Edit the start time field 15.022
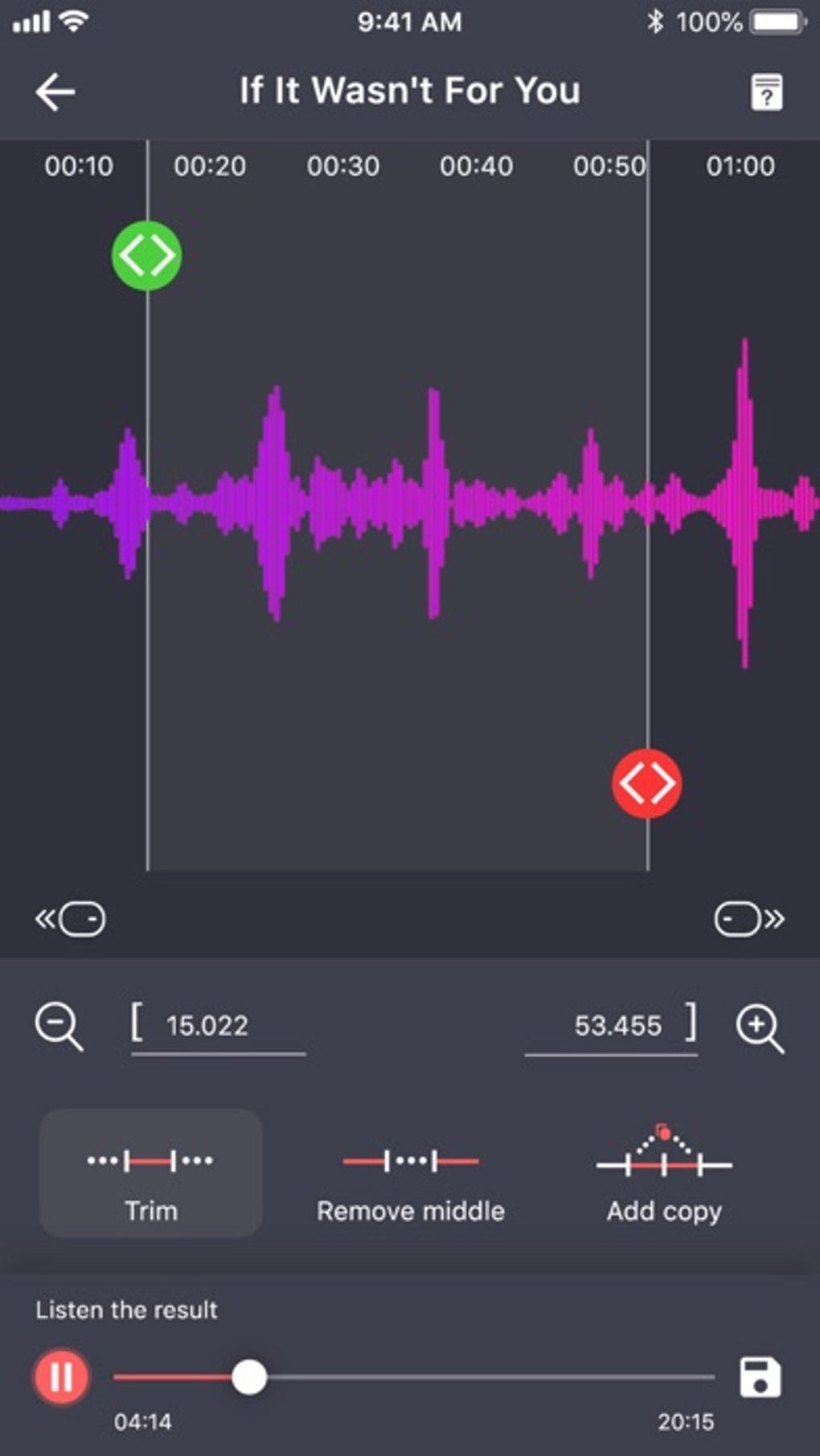The width and height of the screenshot is (820, 1456). (x=217, y=1026)
